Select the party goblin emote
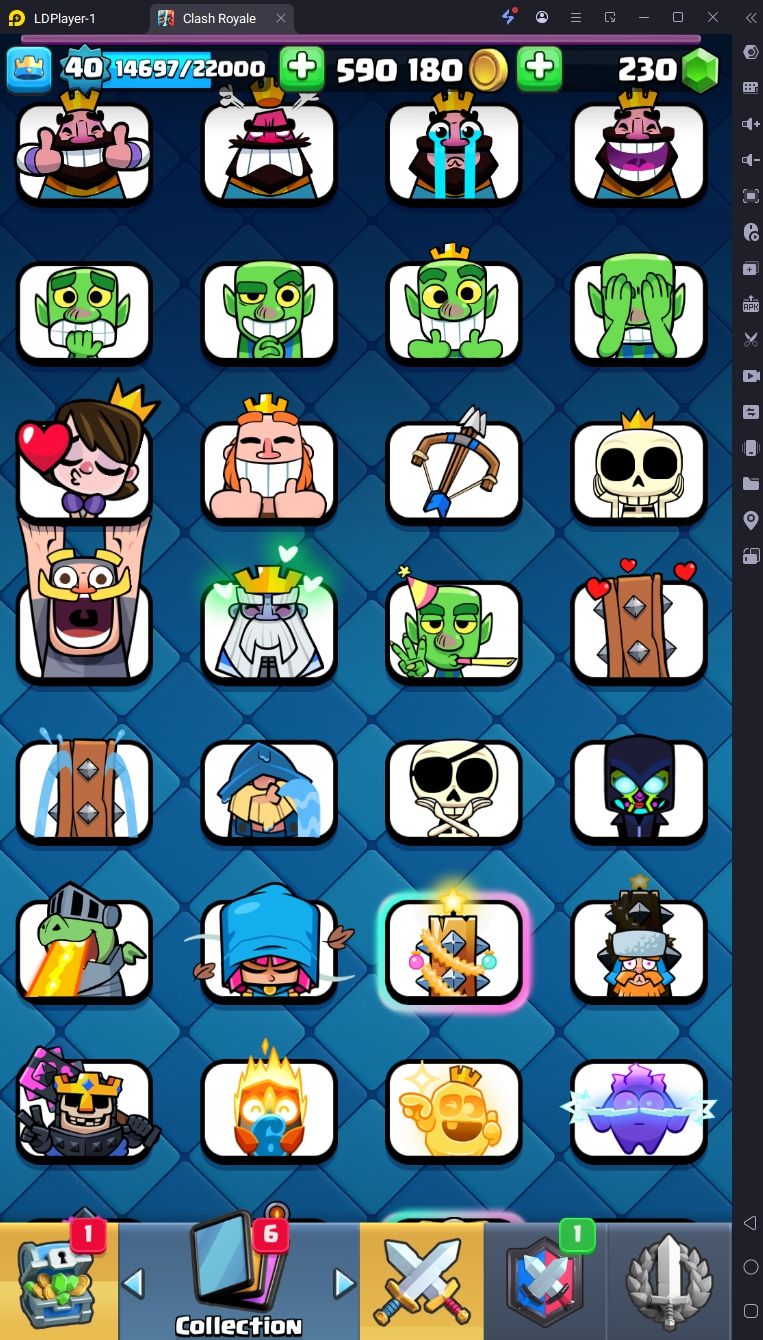 (454, 630)
